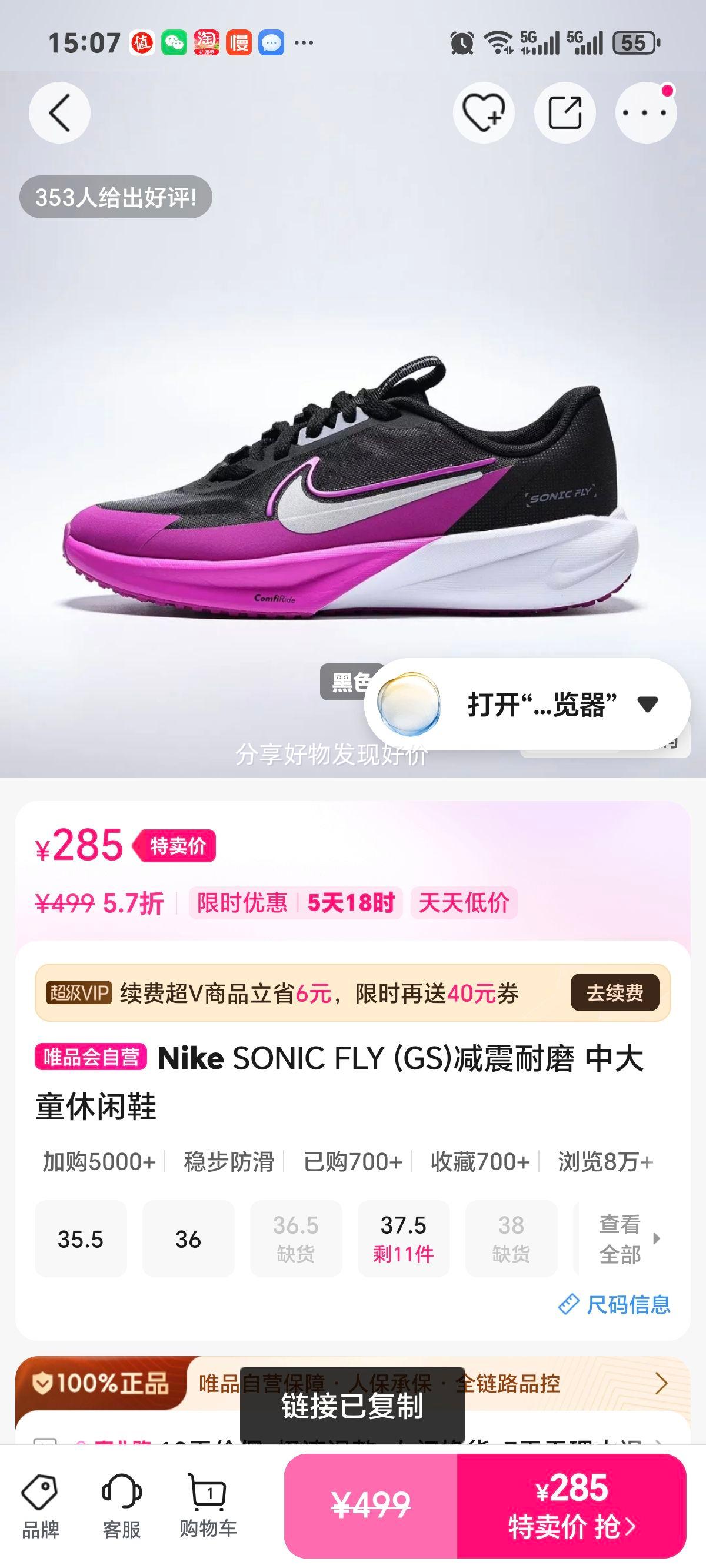Select size 37.5 with 剩11件 stock

pos(404,1239)
